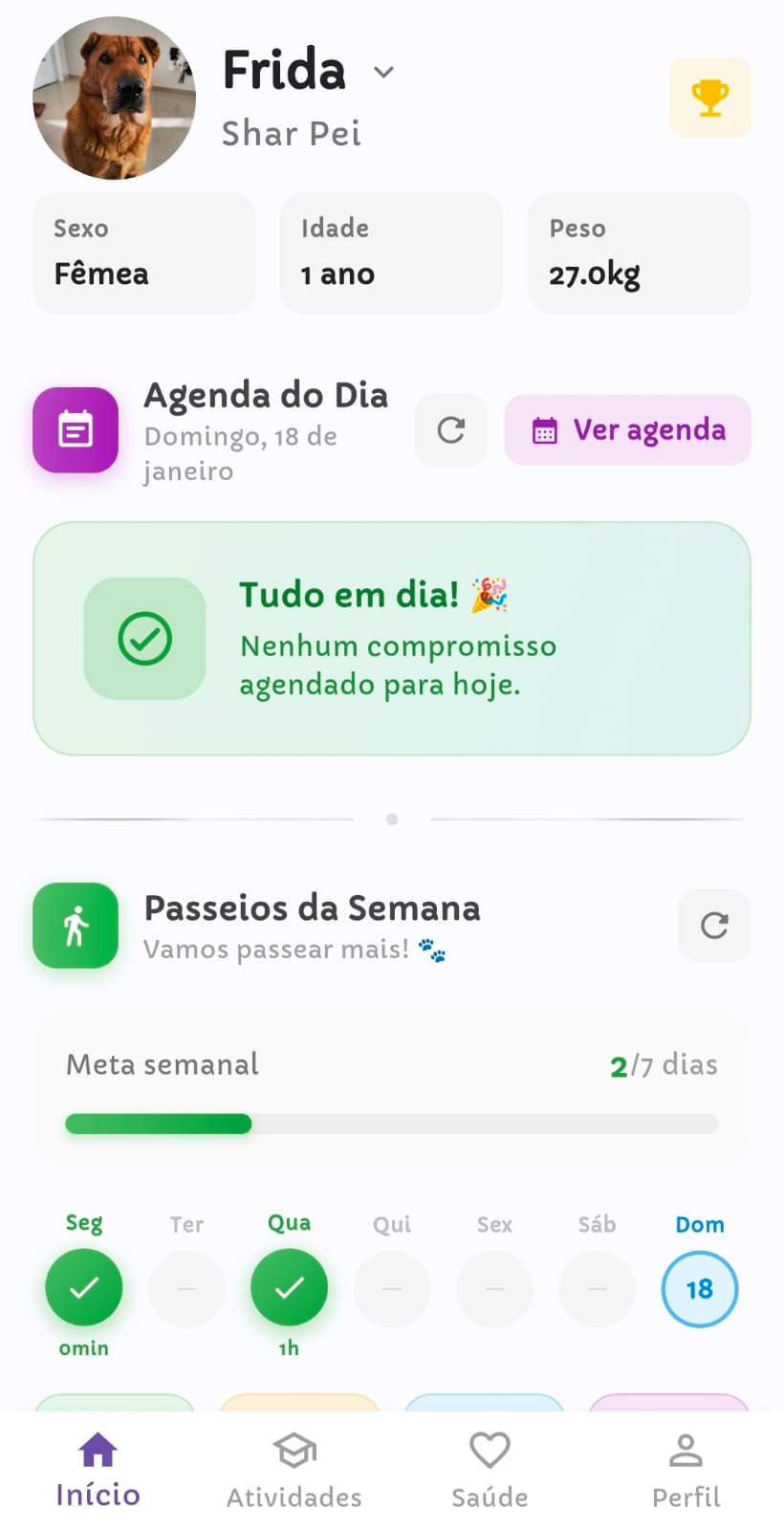
Task: Toggle Monday's completed walk checkmark
Action: pyautogui.click(x=84, y=1288)
